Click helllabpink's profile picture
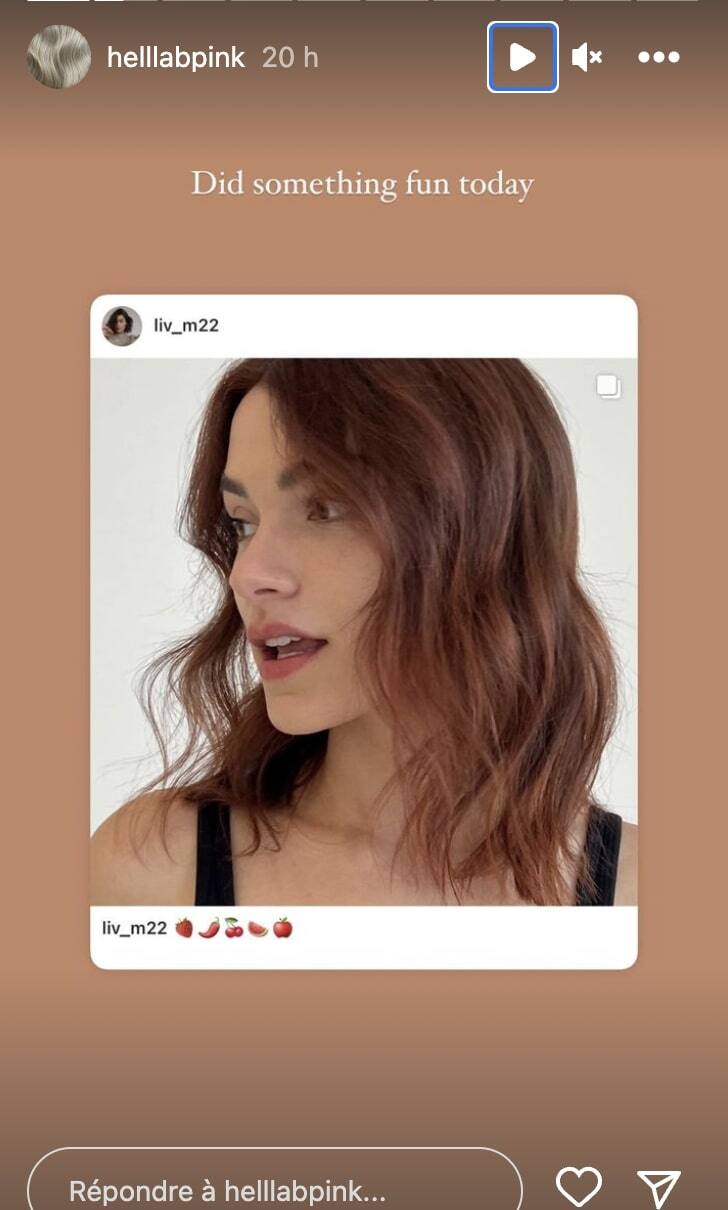Image resolution: width=728 pixels, height=1210 pixels. (59, 57)
